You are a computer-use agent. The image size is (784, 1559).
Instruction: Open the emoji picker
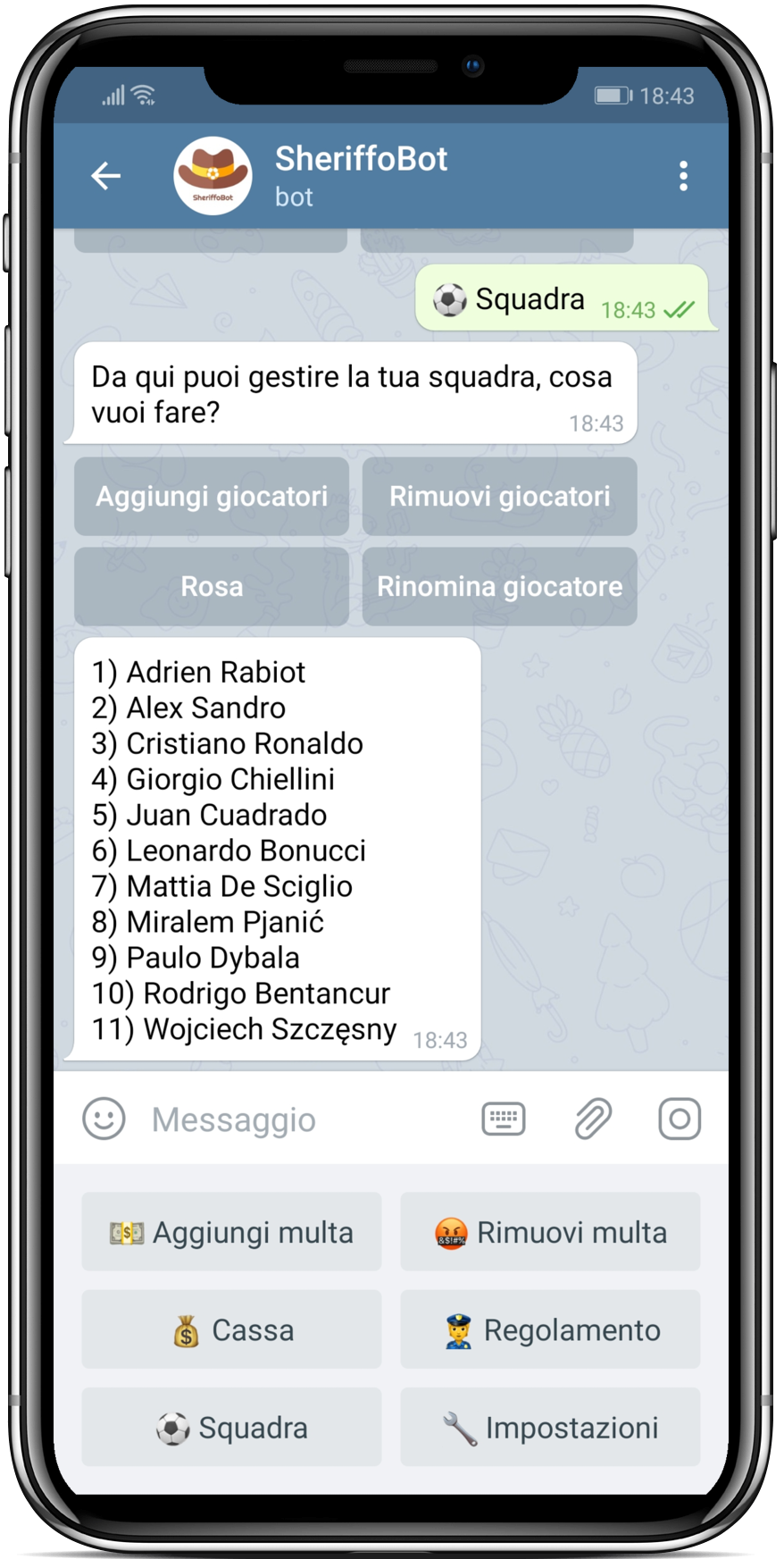(x=104, y=1119)
